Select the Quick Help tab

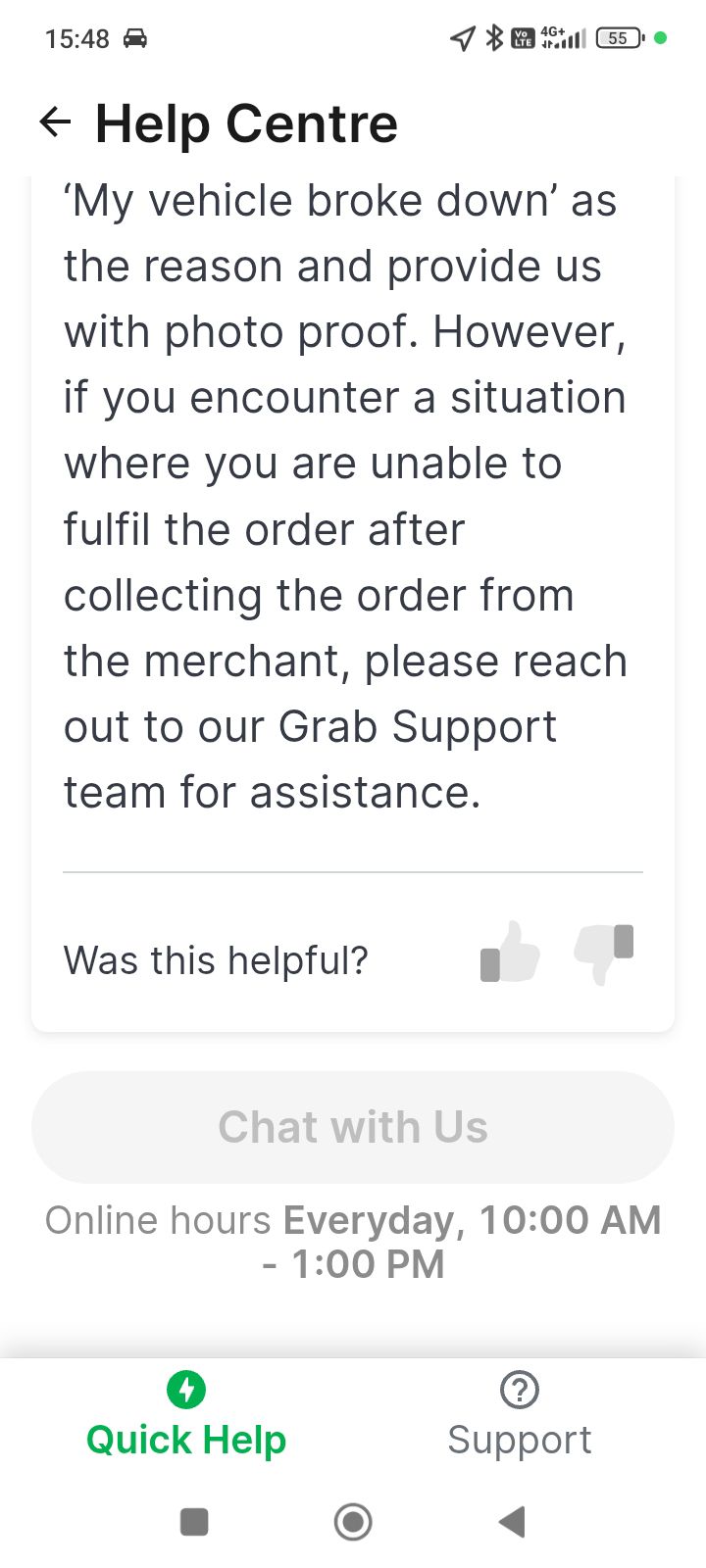coord(186,1415)
